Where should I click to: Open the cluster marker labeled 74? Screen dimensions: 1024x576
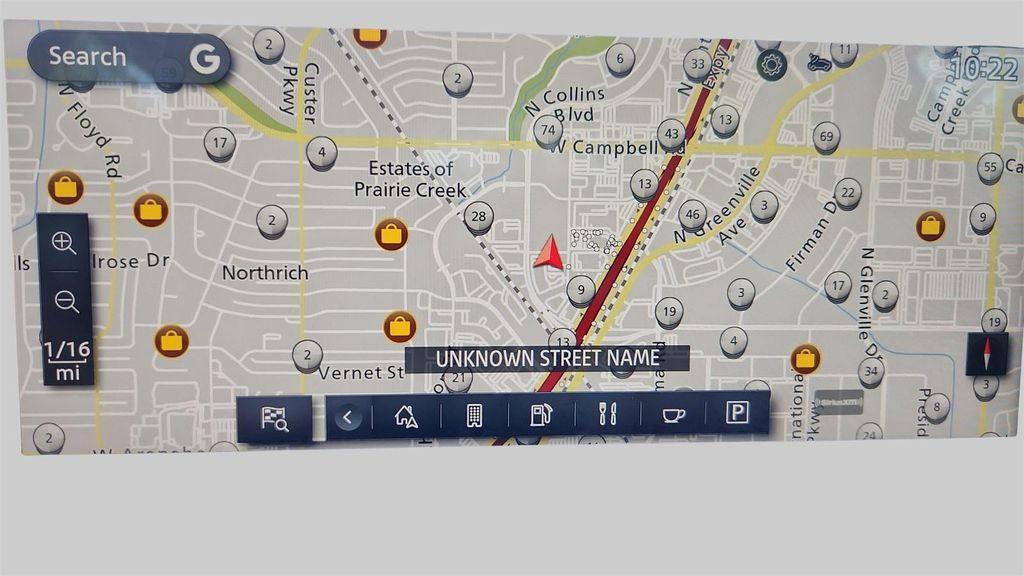pyautogui.click(x=547, y=131)
